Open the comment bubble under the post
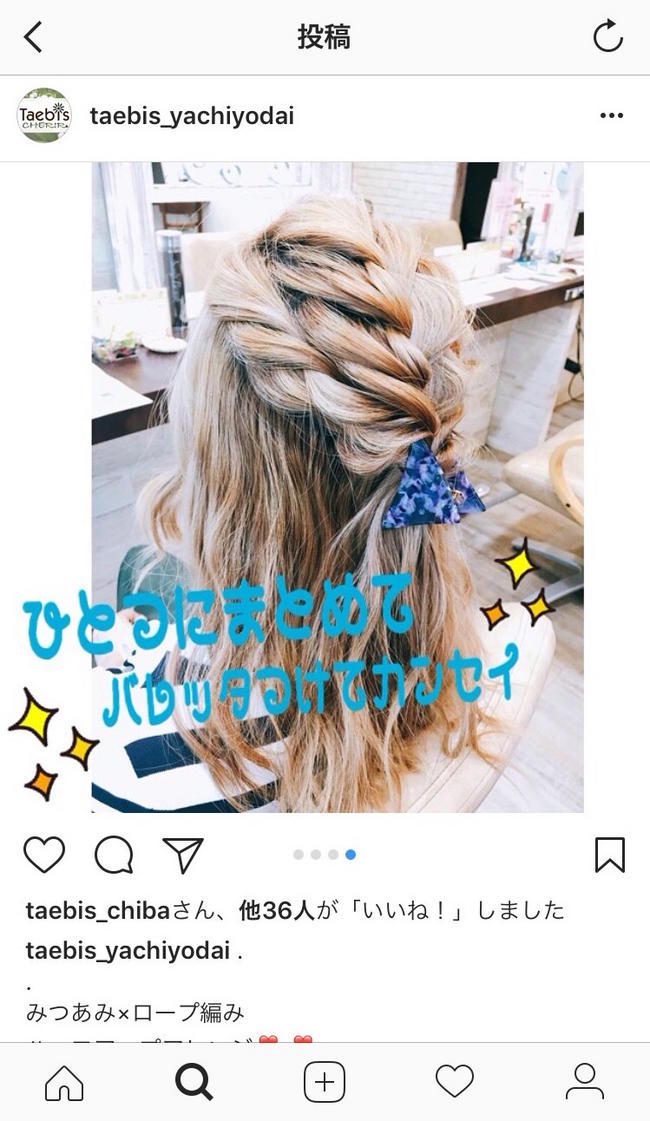Screen dimensions: 650x1121 [114, 855]
